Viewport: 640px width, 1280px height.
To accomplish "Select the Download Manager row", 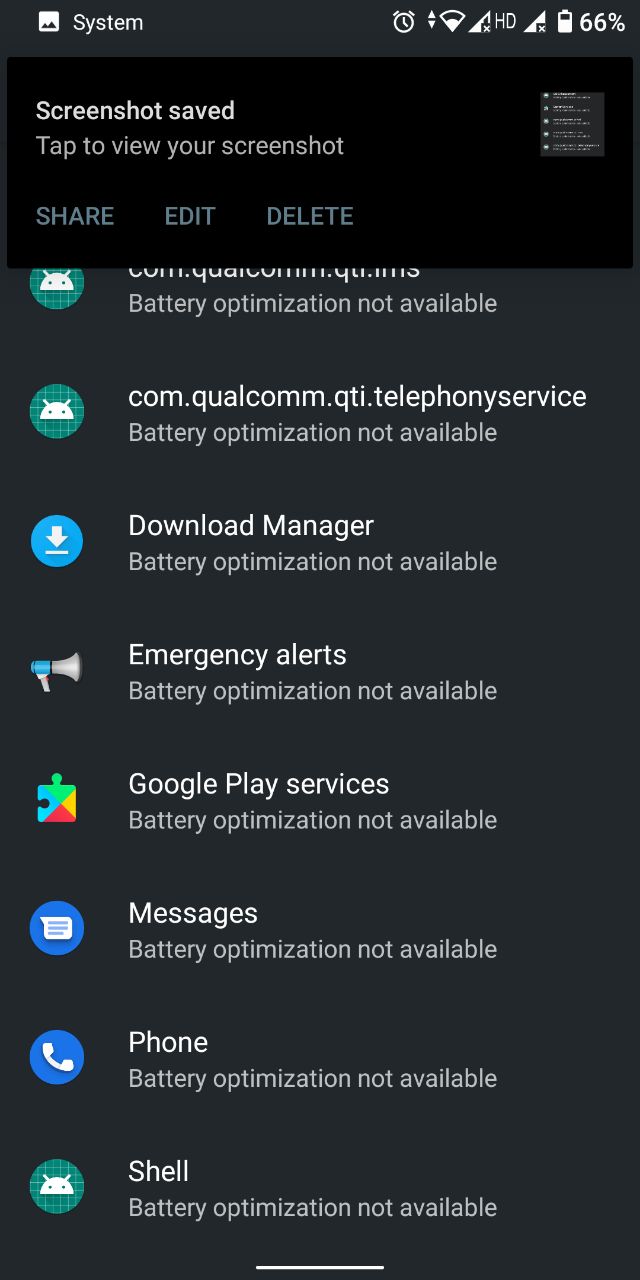I will pos(320,542).
